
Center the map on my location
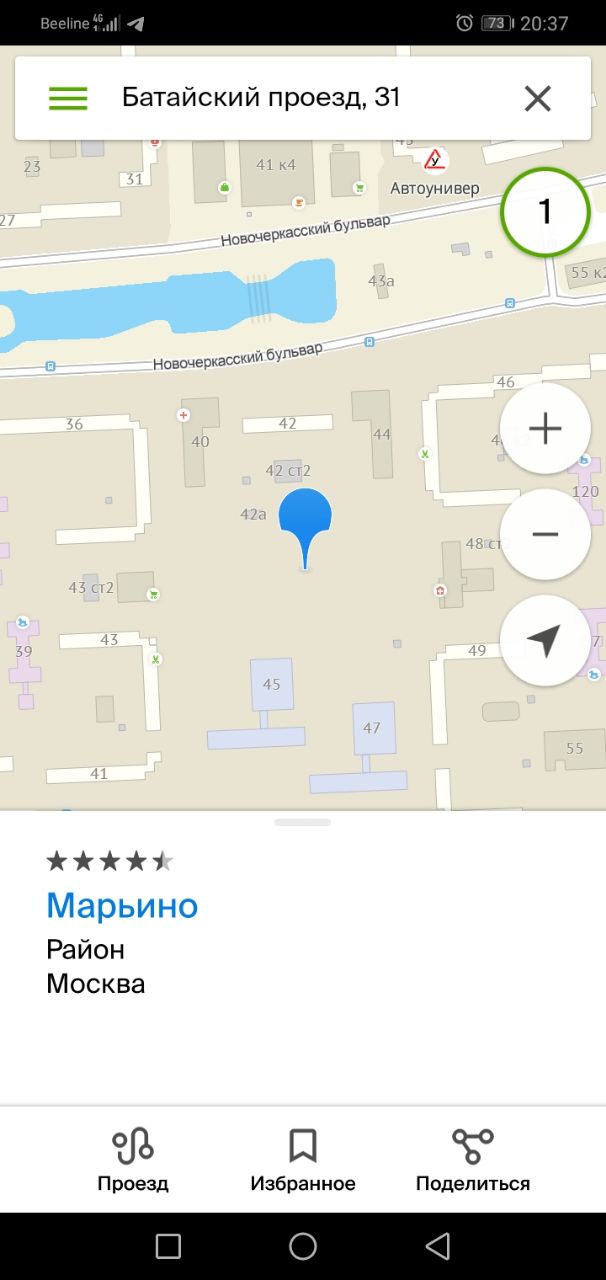click(x=545, y=641)
